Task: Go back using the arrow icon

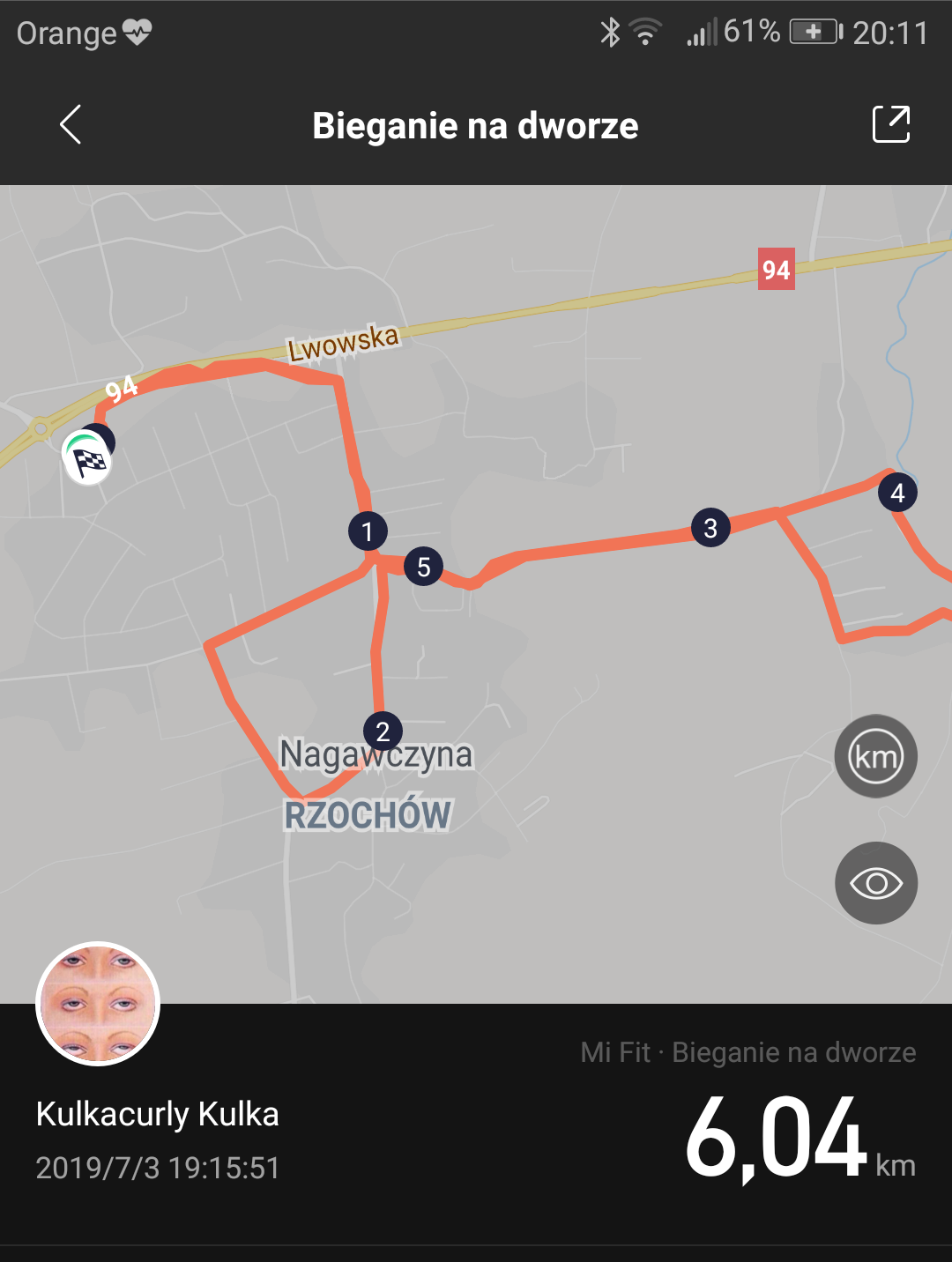Action: point(71,124)
